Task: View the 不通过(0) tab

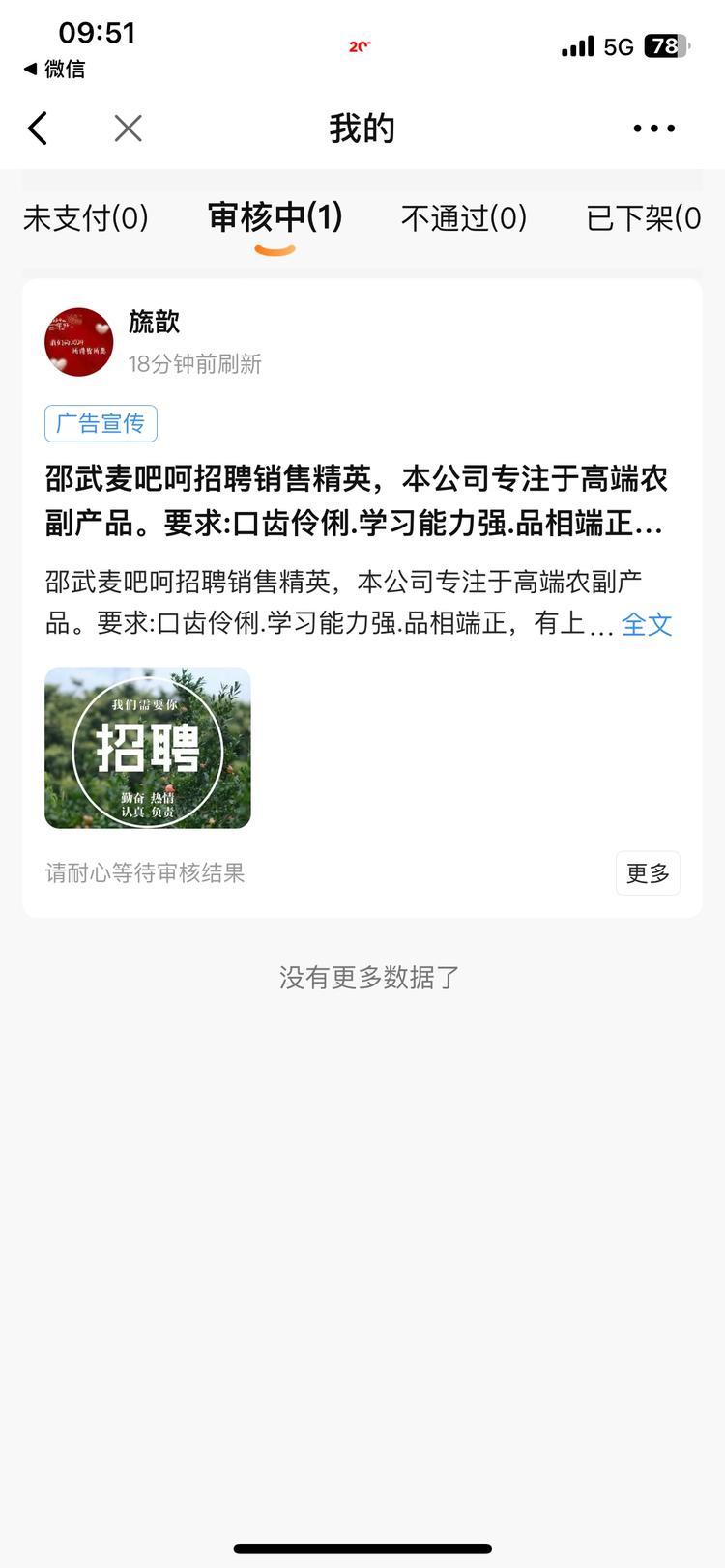Action: tap(464, 218)
